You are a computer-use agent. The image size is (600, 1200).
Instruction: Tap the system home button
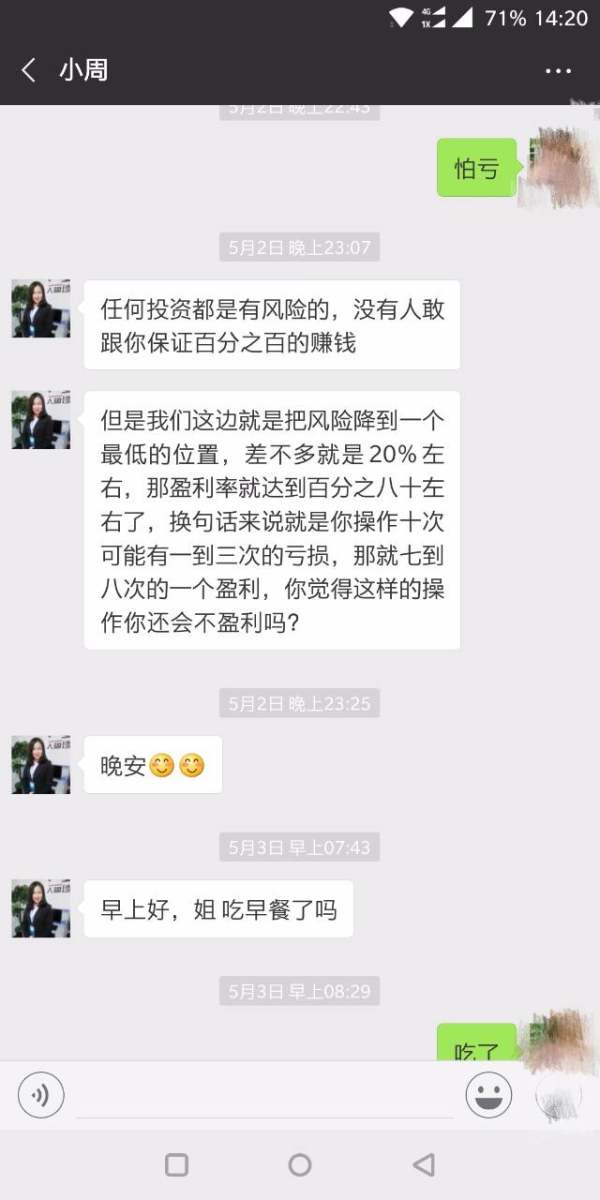[x=299, y=1165]
